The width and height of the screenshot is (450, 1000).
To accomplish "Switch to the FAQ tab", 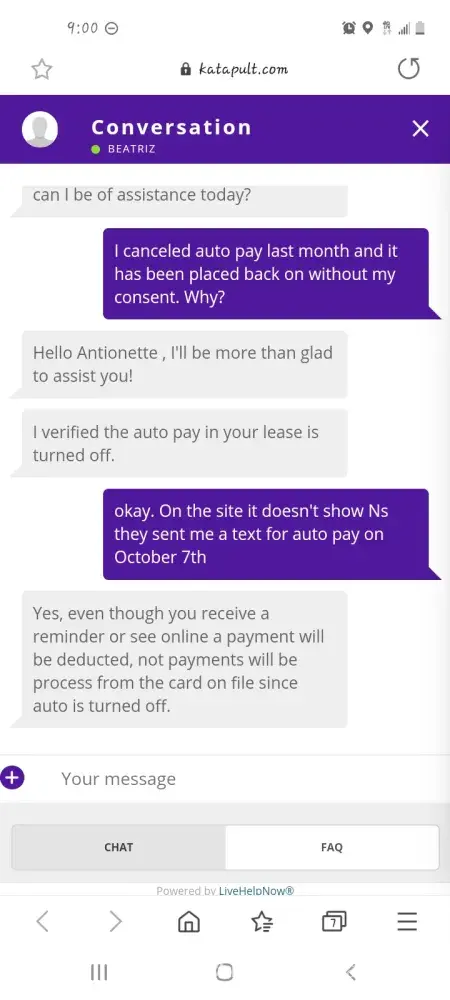I will [x=331, y=847].
